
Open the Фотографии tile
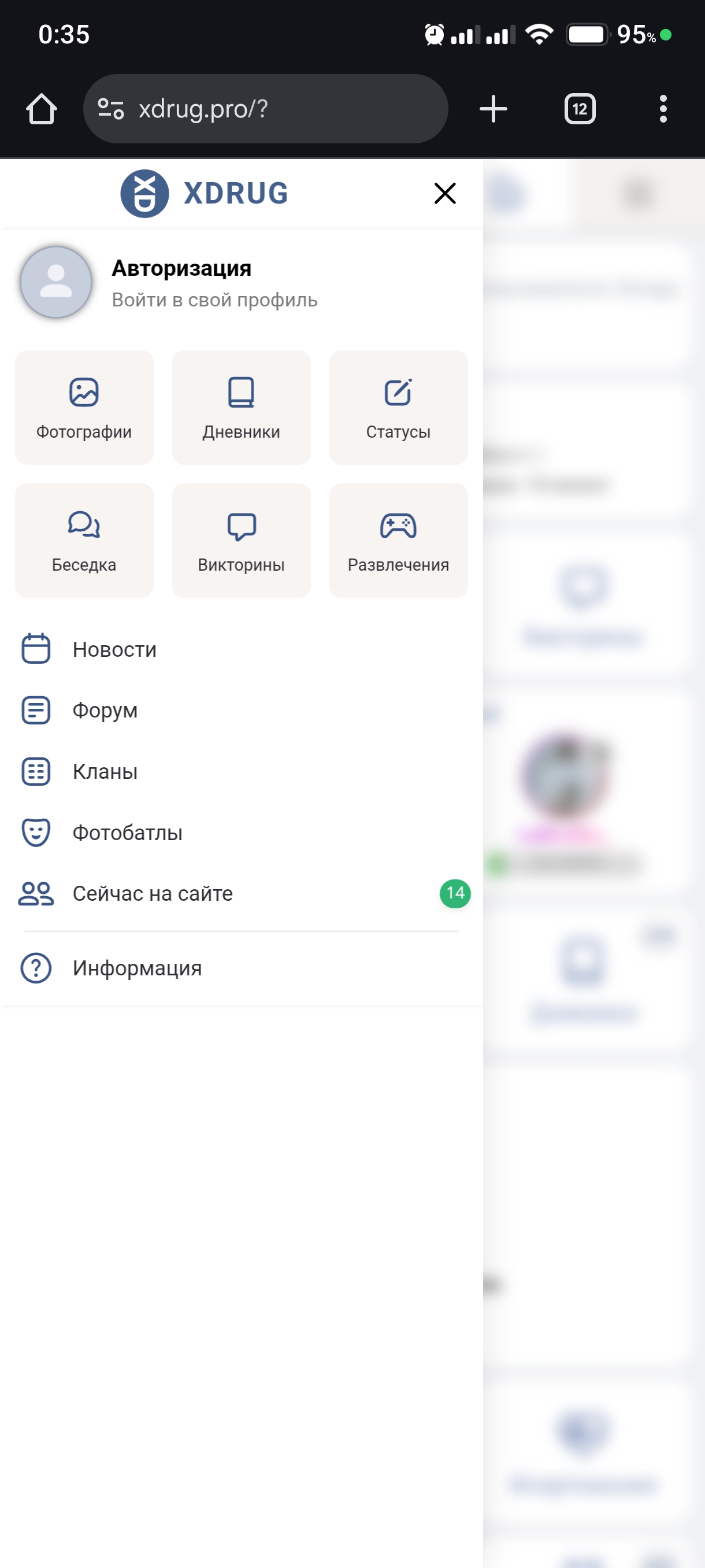pyautogui.click(x=84, y=407)
